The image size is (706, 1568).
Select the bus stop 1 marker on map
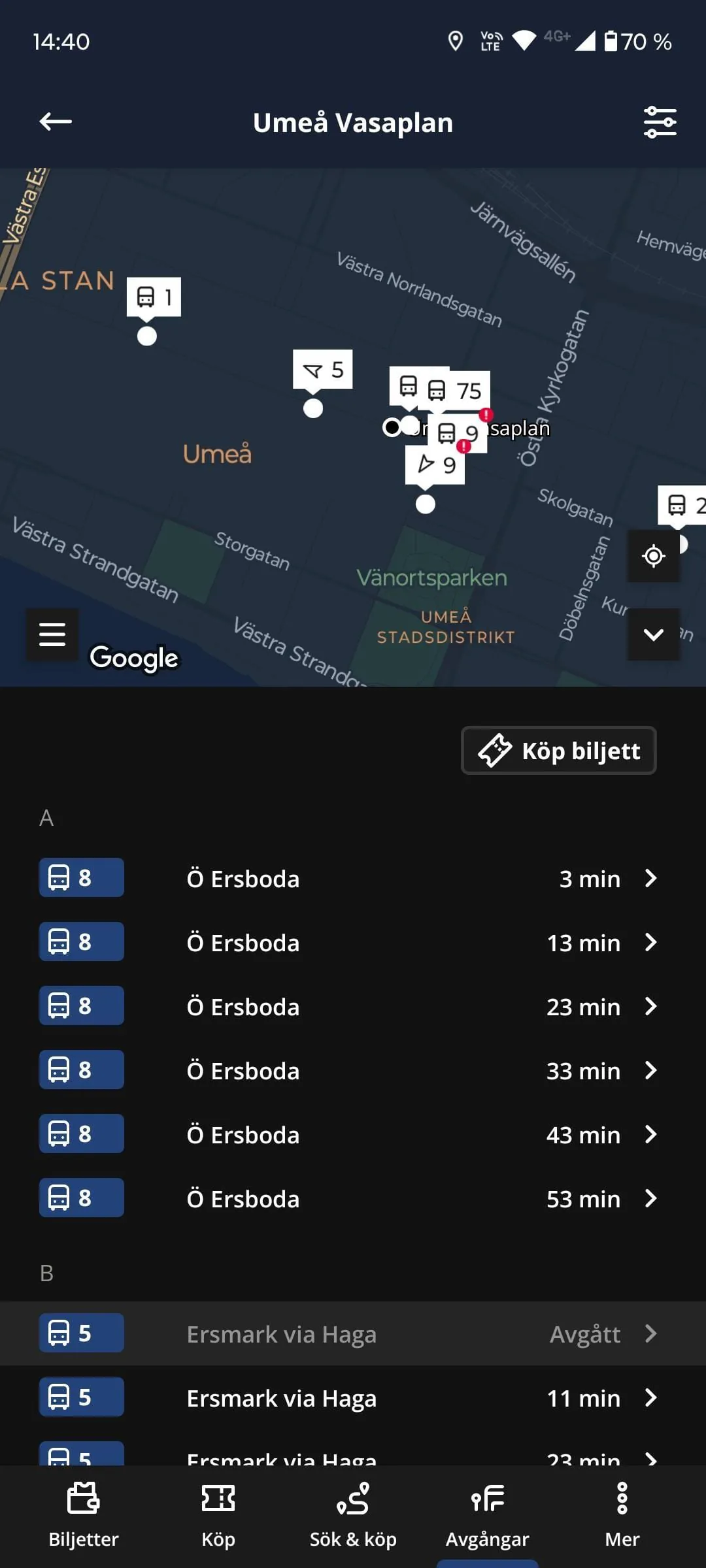pyautogui.click(x=154, y=298)
